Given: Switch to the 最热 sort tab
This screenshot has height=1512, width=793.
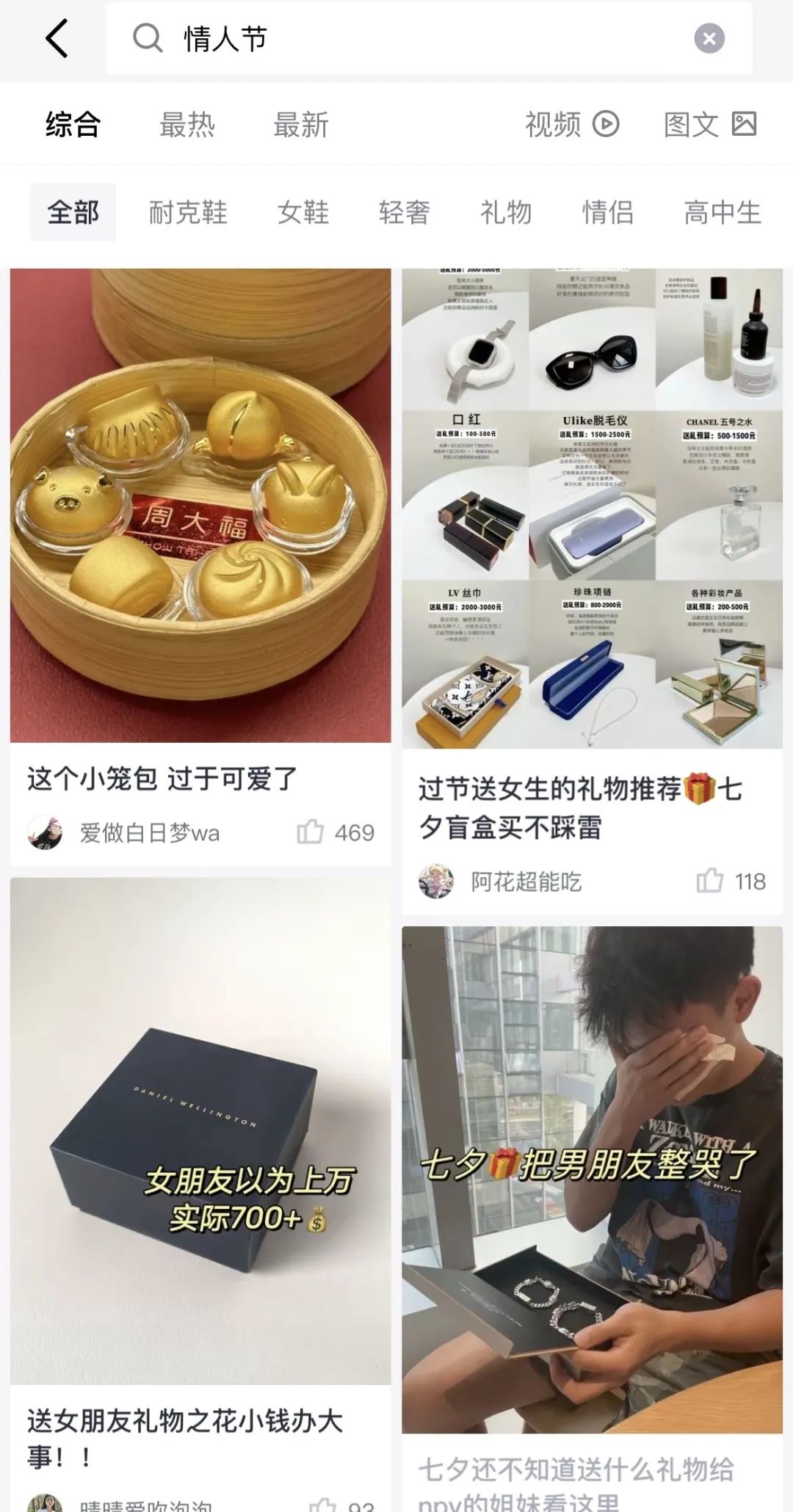Looking at the screenshot, I should [187, 125].
